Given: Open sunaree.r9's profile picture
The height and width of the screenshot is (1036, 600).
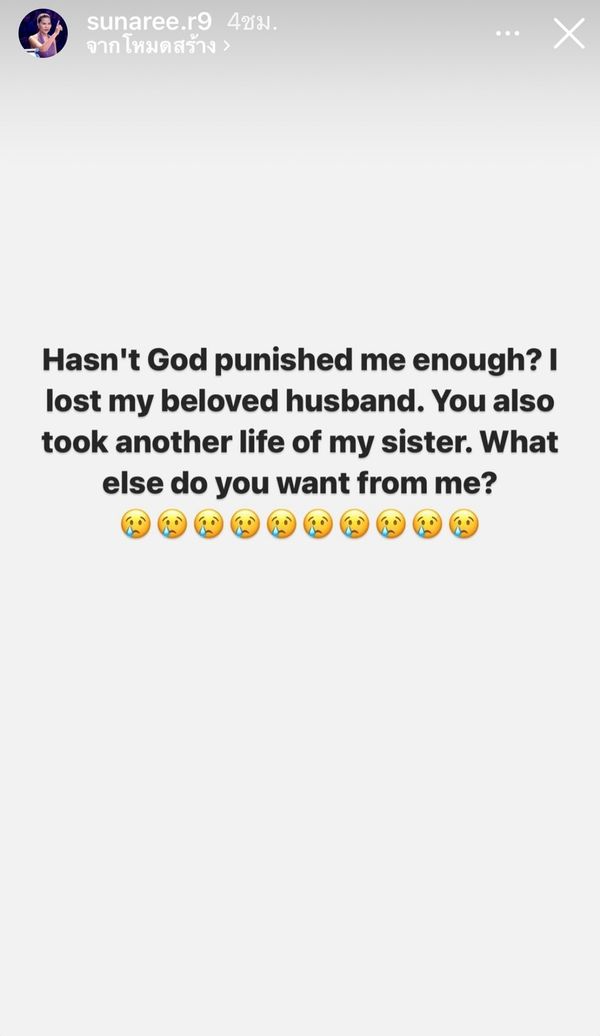Looking at the screenshot, I should tap(43, 33).
